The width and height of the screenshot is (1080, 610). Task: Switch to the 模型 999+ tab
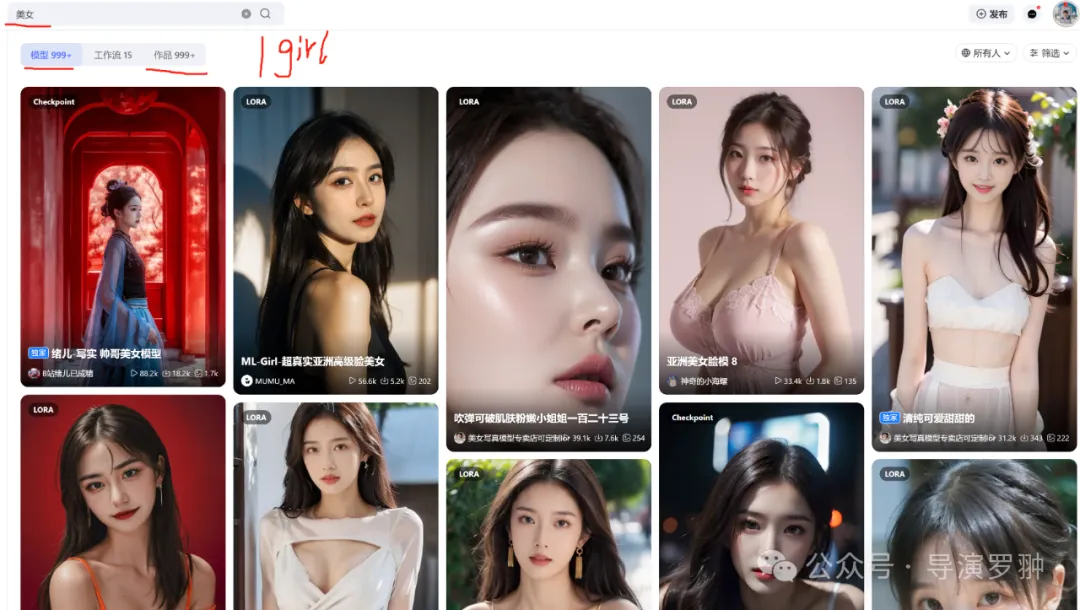51,55
